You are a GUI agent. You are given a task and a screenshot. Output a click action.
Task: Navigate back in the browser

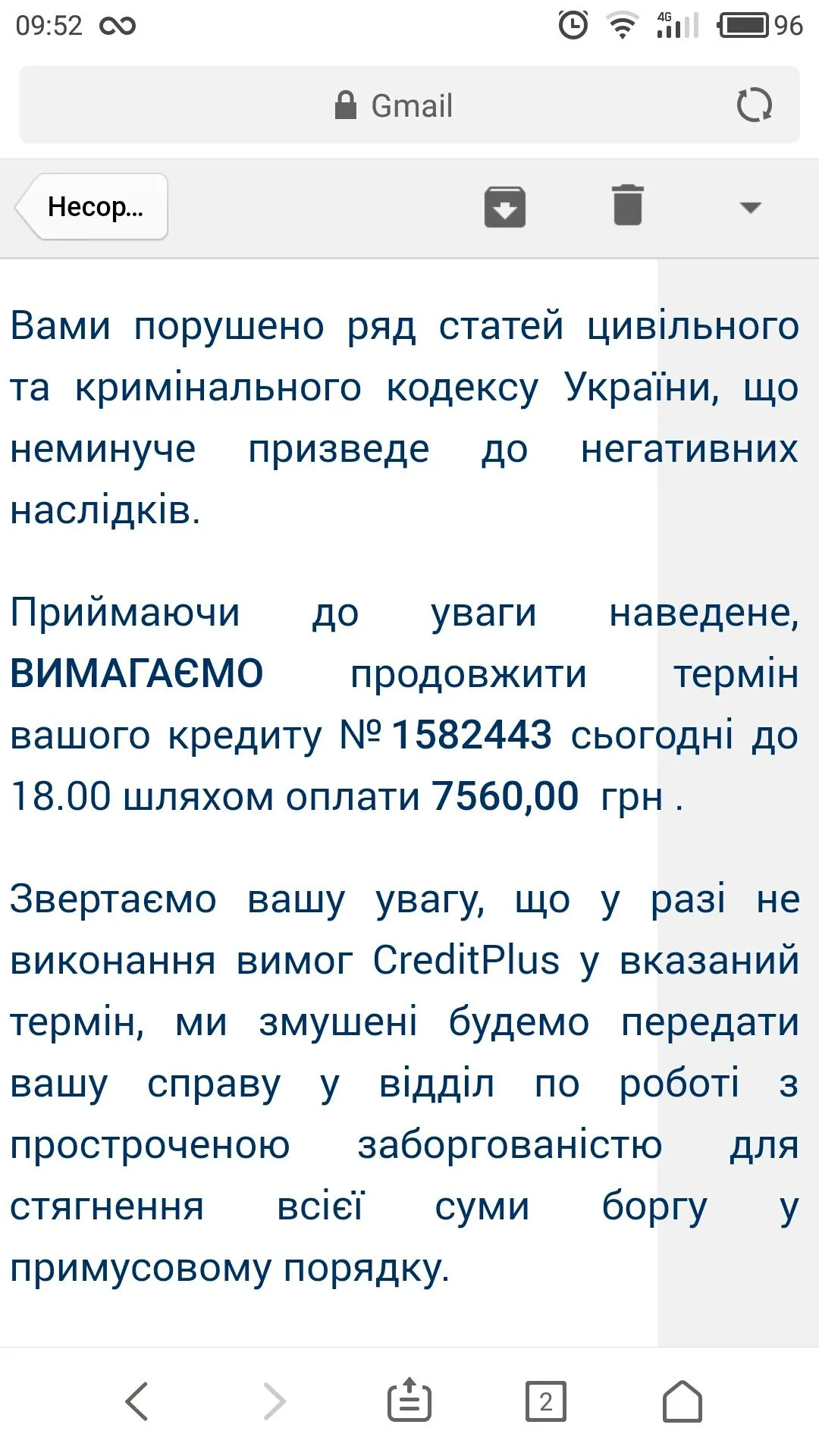coord(137,1401)
